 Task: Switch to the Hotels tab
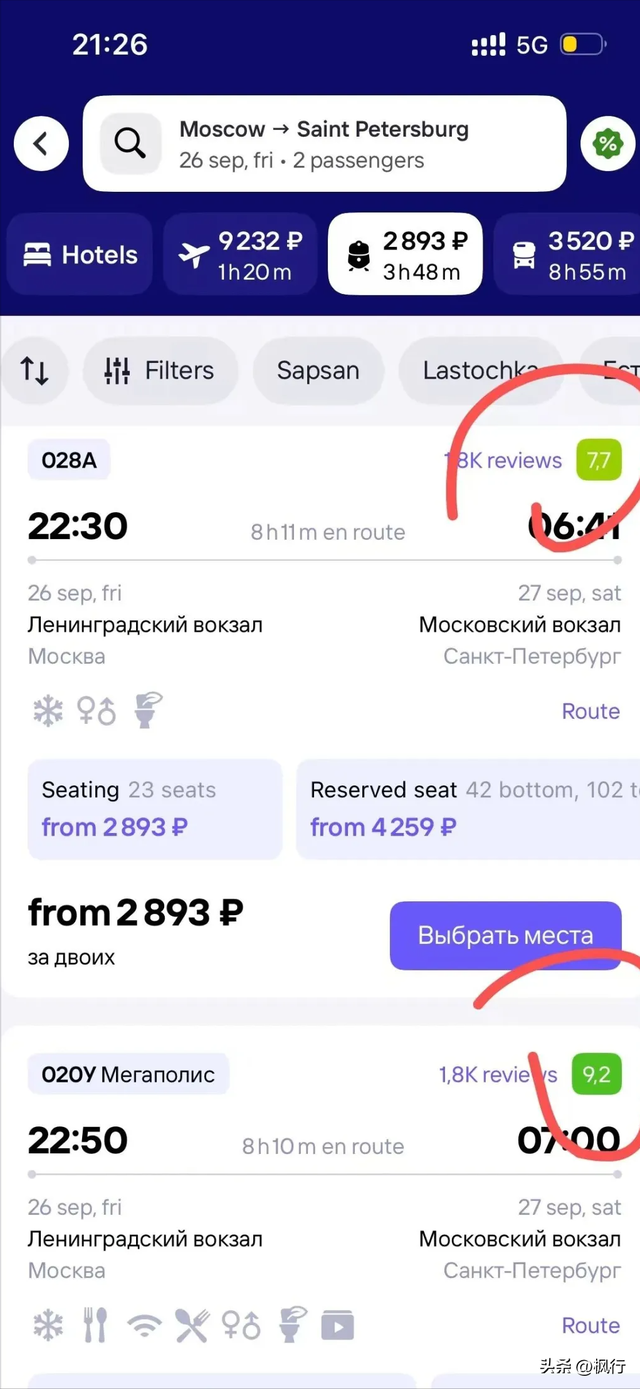pos(80,255)
